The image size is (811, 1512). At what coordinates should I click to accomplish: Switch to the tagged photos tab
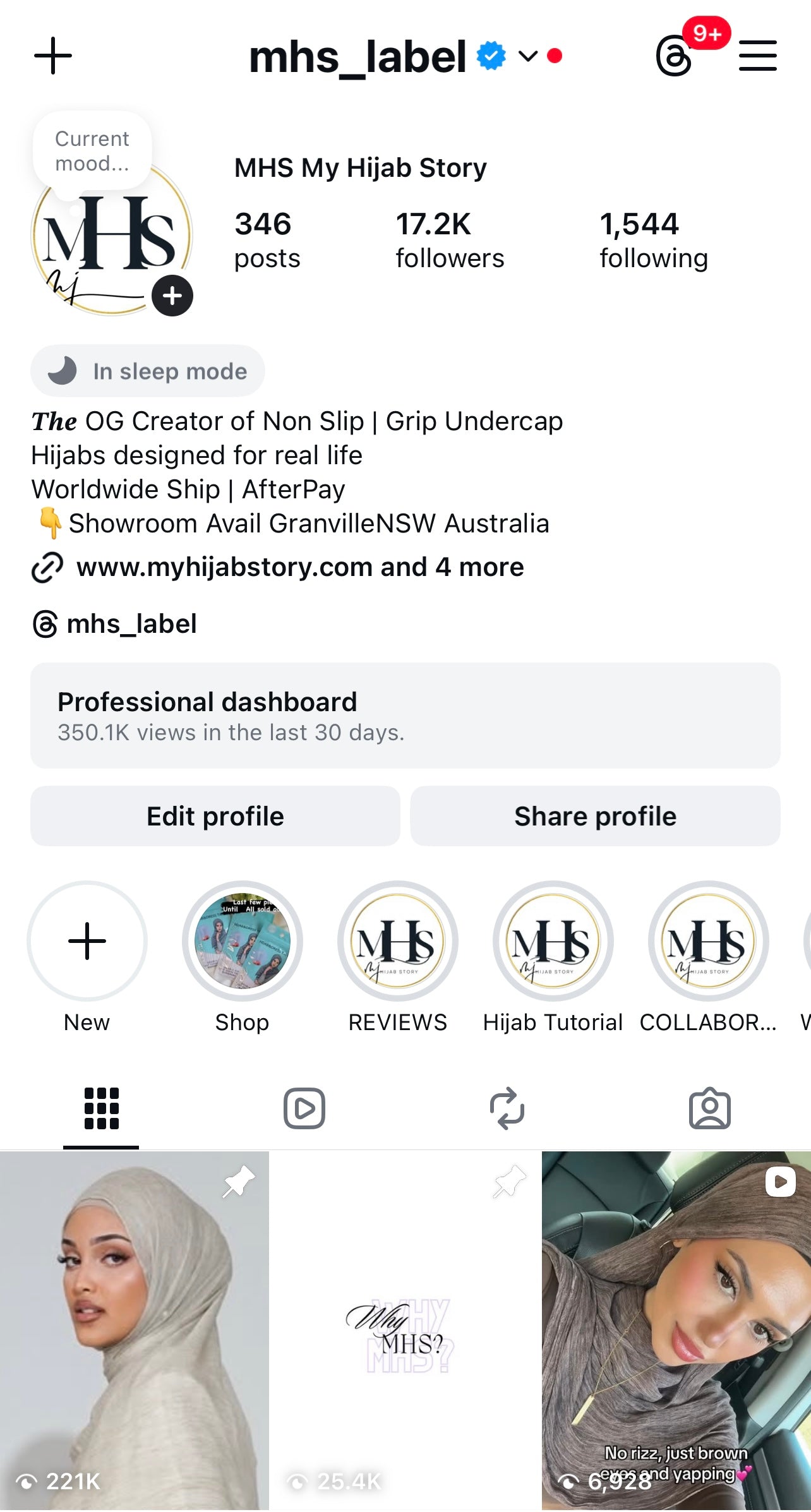click(x=709, y=1108)
